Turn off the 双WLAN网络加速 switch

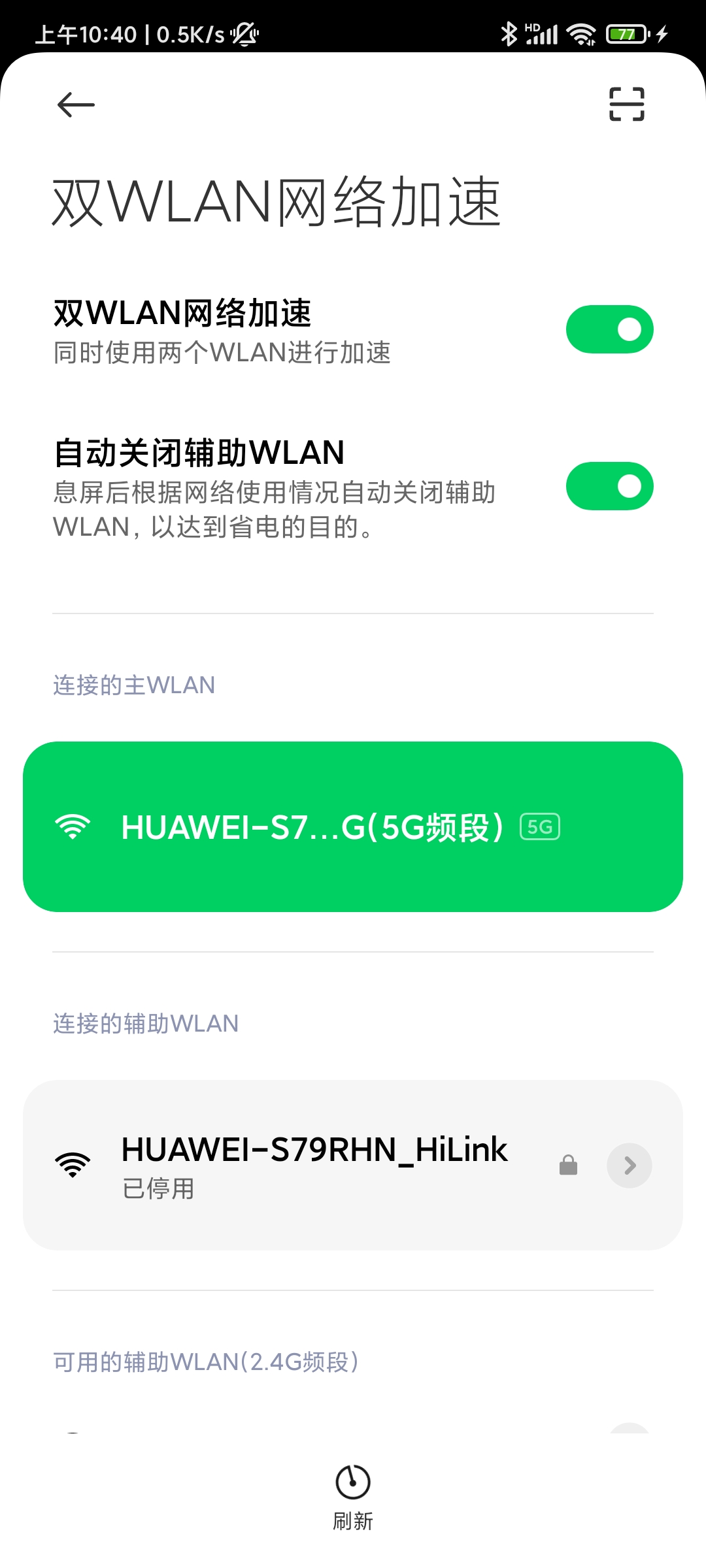click(609, 329)
